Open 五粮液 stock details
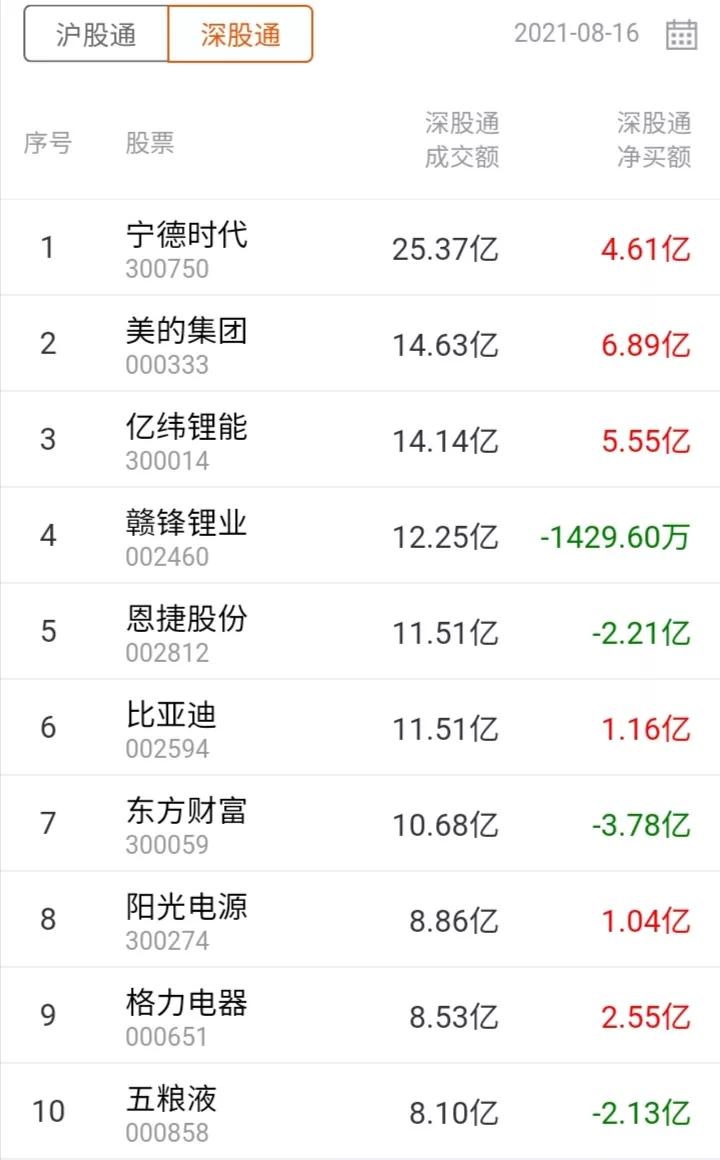This screenshot has width=720, height=1160. point(169,1096)
